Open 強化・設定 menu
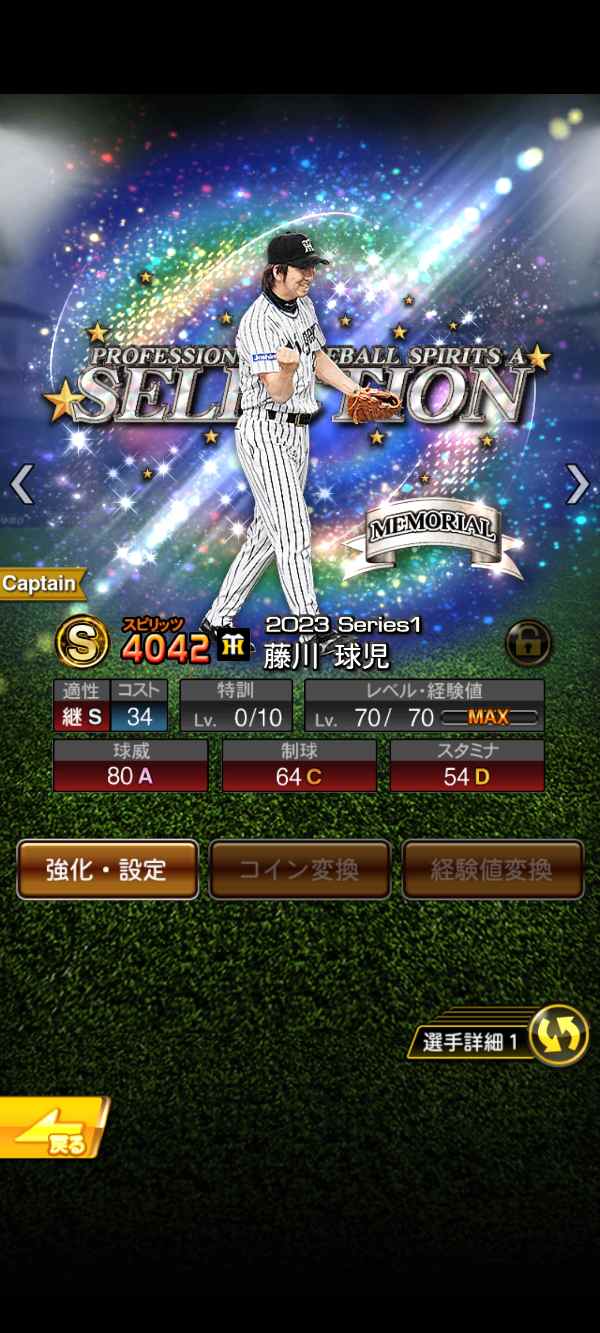The width and height of the screenshot is (600, 1333). (x=107, y=869)
